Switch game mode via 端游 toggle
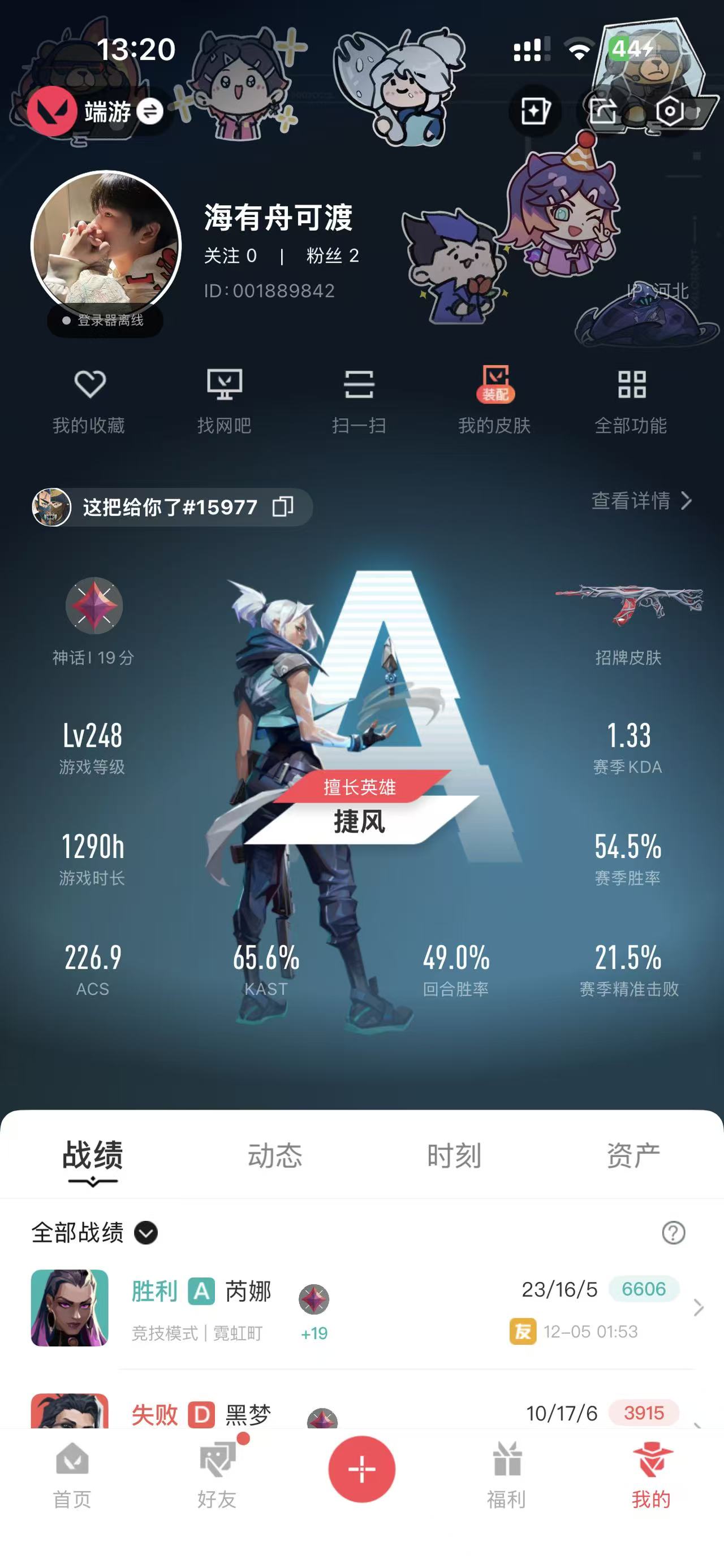The width and height of the screenshot is (724, 1568). [x=149, y=111]
